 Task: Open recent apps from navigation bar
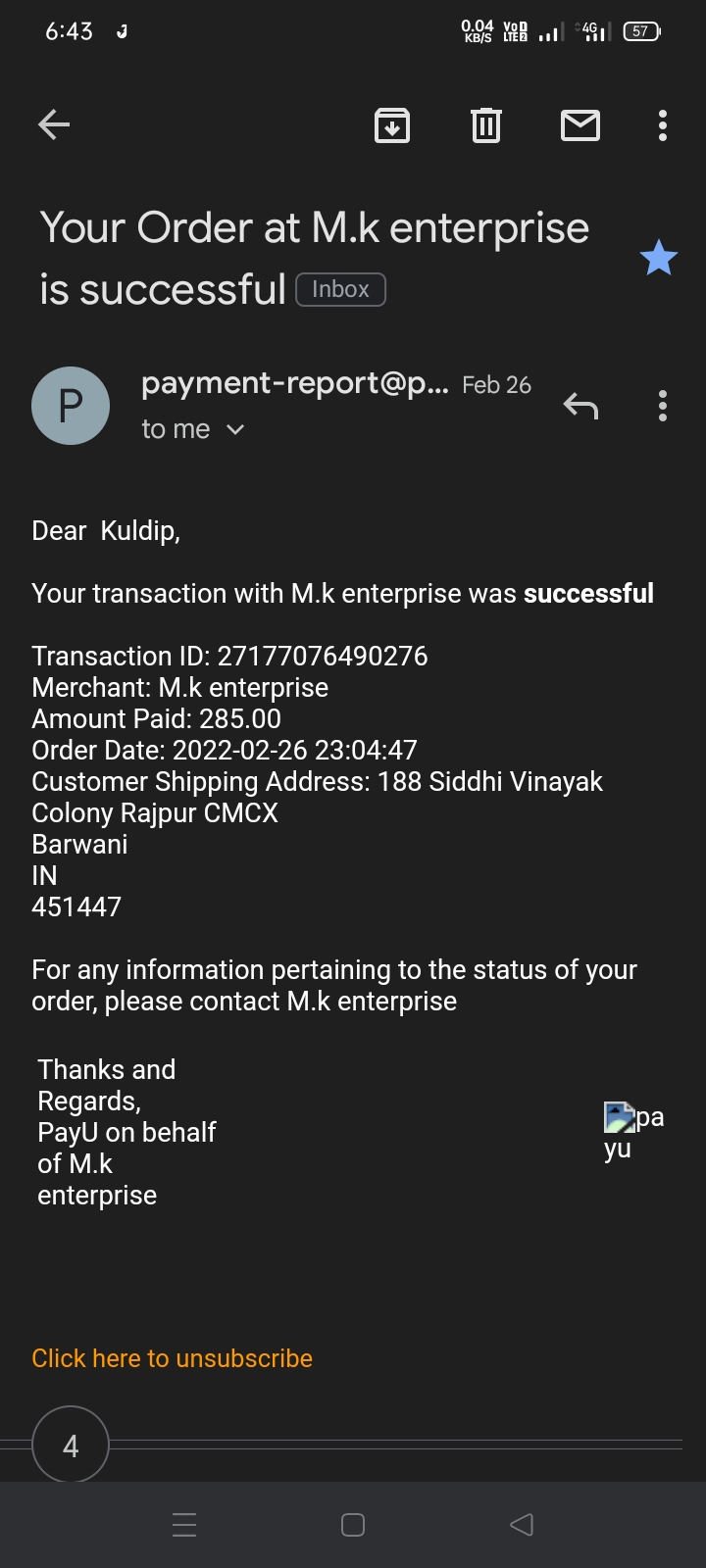[x=184, y=1525]
